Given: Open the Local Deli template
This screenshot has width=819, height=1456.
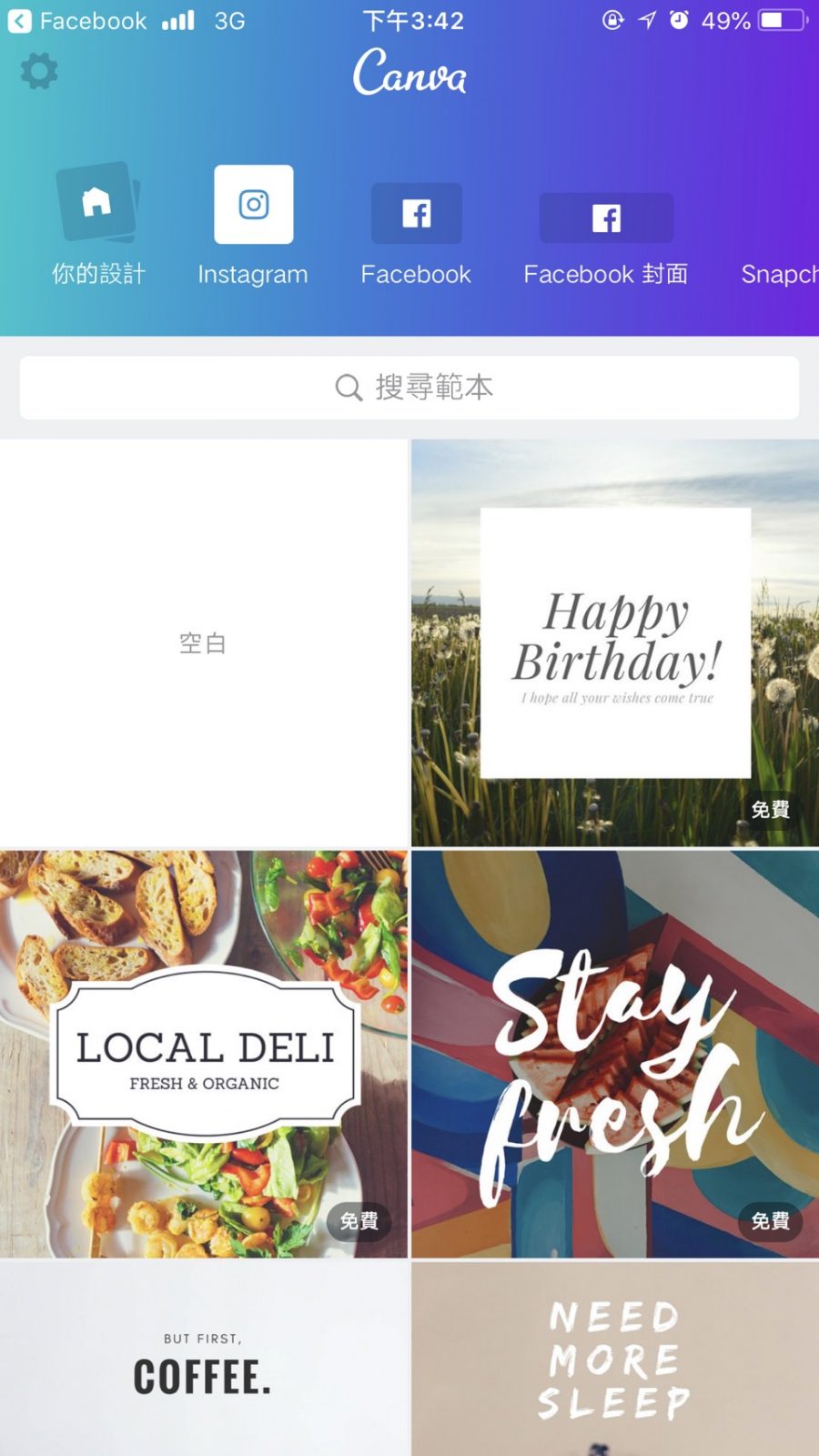Looking at the screenshot, I should 203,1054.
